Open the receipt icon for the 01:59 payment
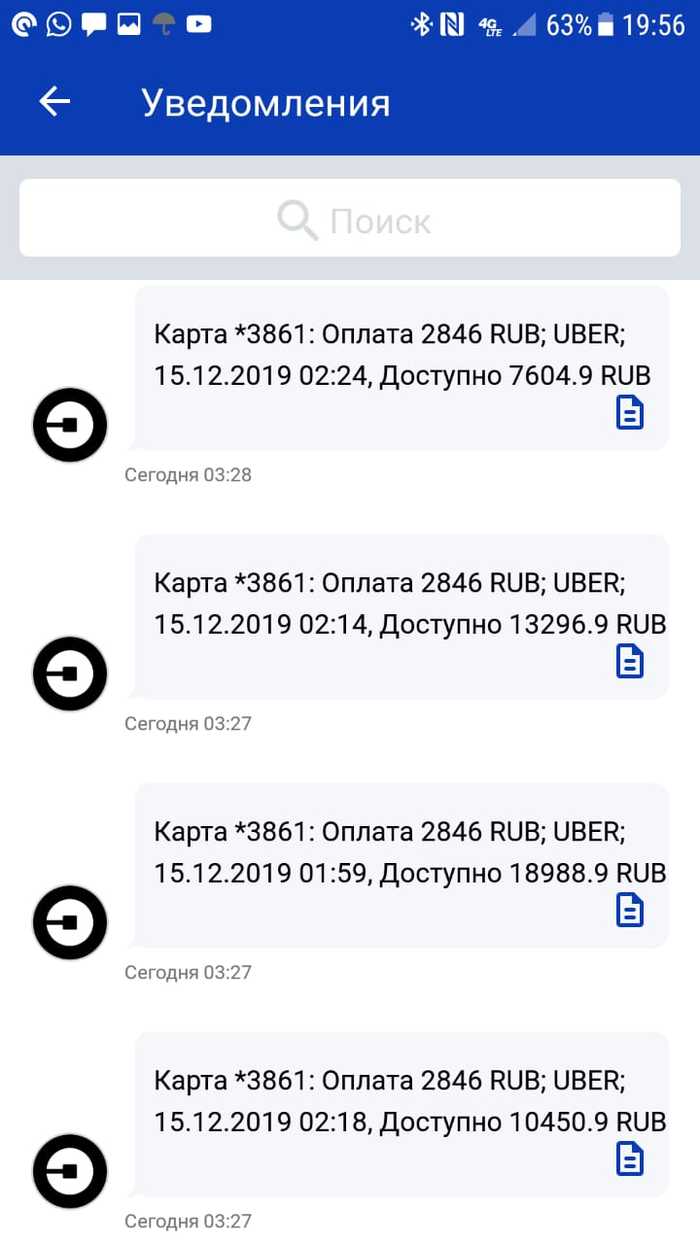The height and width of the screenshot is (1244, 700). tap(629, 909)
